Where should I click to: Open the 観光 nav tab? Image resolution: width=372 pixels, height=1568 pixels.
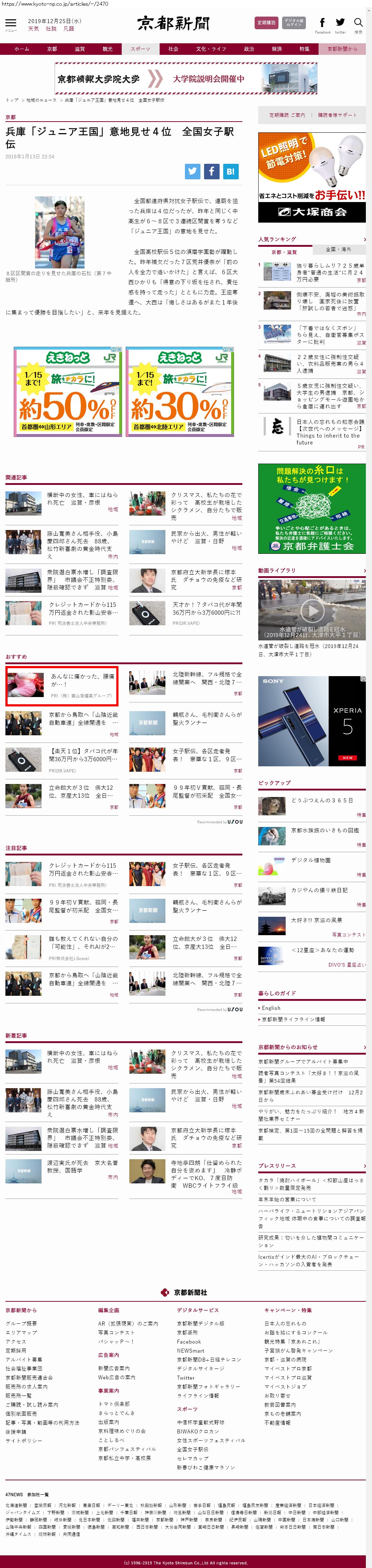tap(107, 49)
